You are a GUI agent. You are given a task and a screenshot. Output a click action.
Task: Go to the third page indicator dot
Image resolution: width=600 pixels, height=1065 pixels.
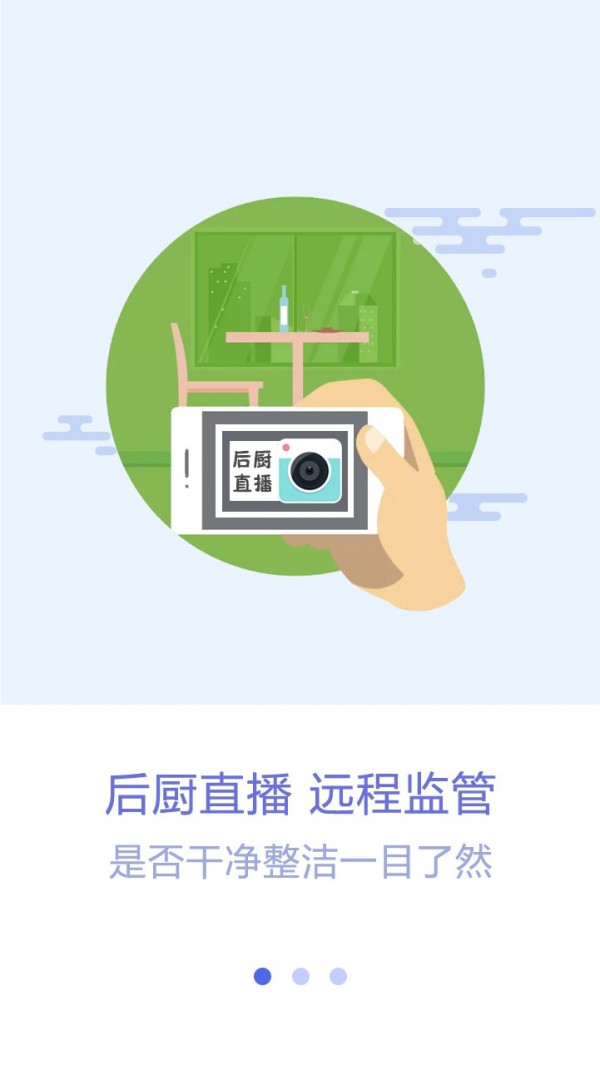point(338,976)
